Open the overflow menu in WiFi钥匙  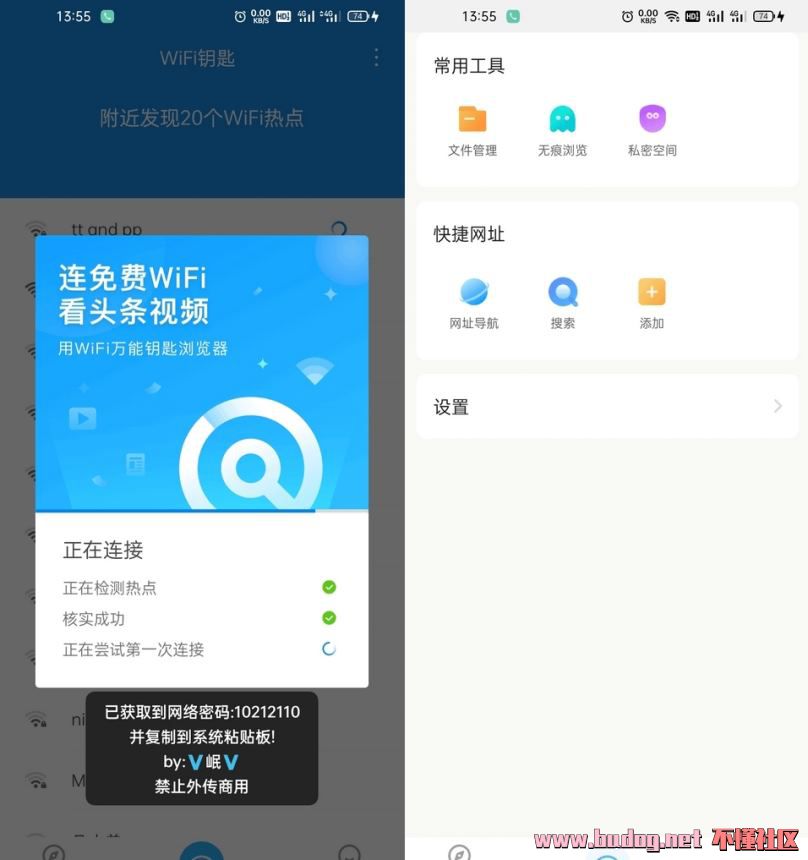[376, 58]
